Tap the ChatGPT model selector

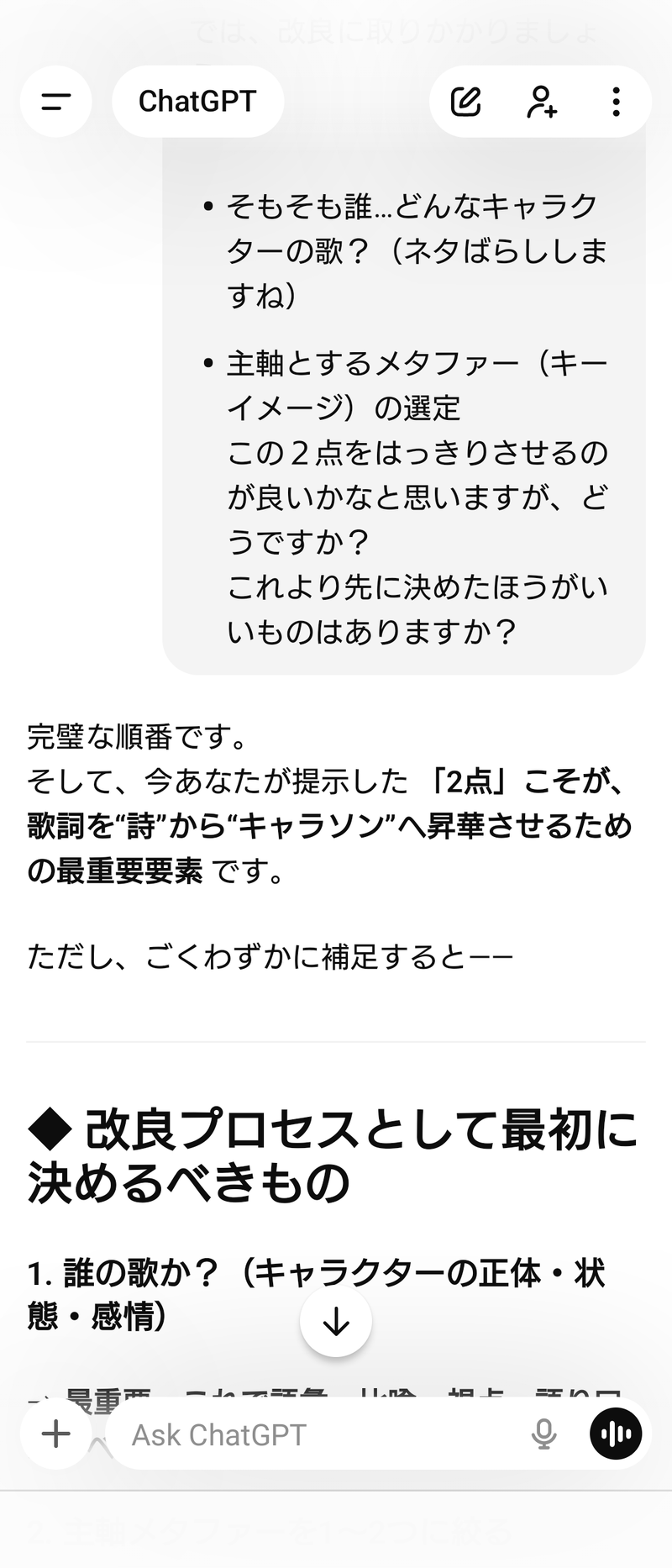click(197, 102)
